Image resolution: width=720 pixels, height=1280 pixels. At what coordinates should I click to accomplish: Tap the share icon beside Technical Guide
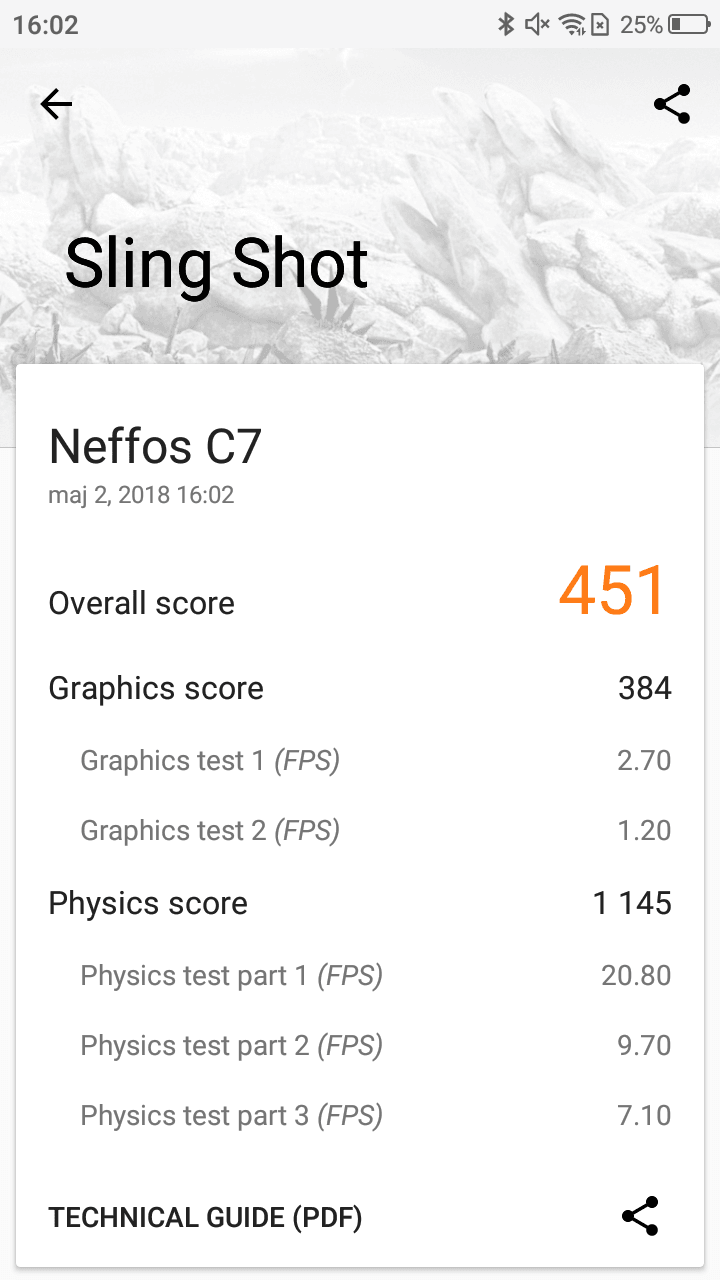(640, 1216)
